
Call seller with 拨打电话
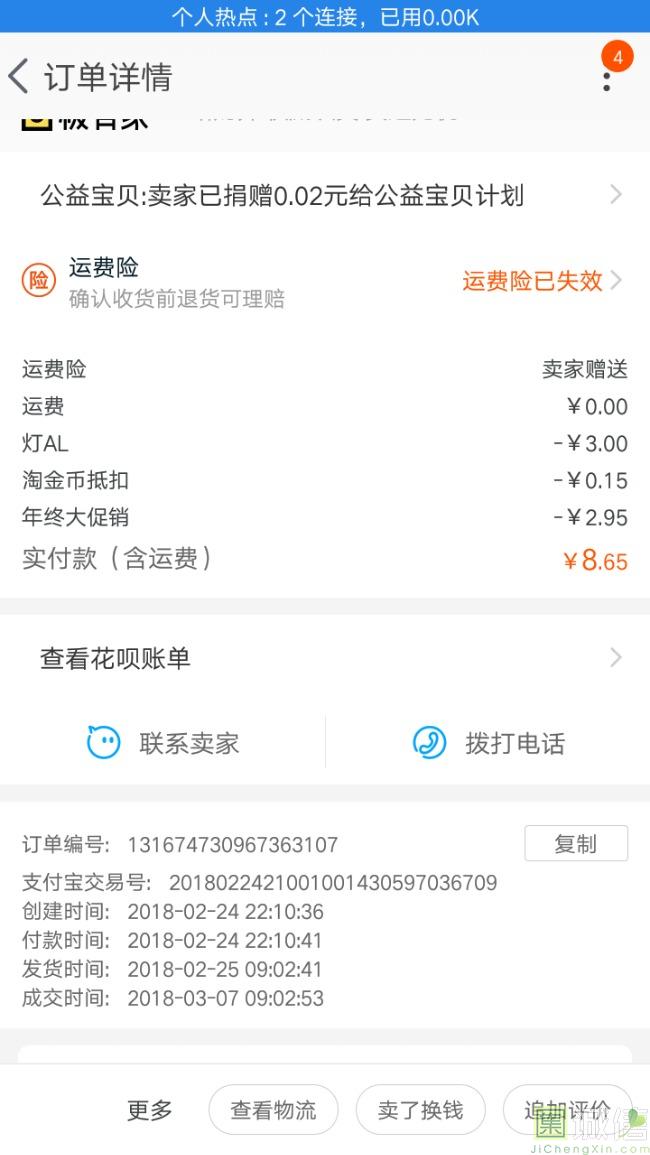488,742
